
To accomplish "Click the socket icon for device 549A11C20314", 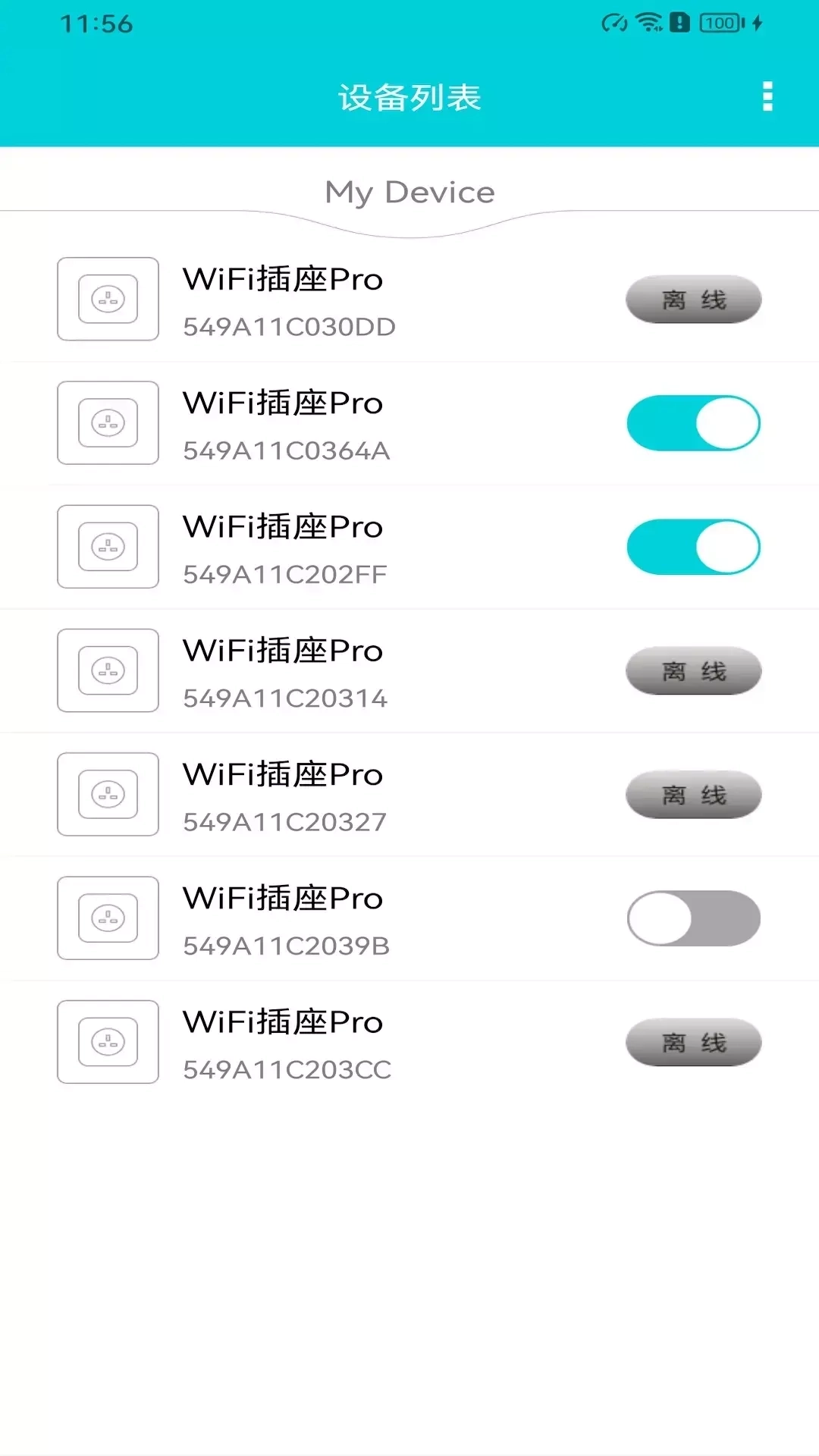I will (x=107, y=670).
